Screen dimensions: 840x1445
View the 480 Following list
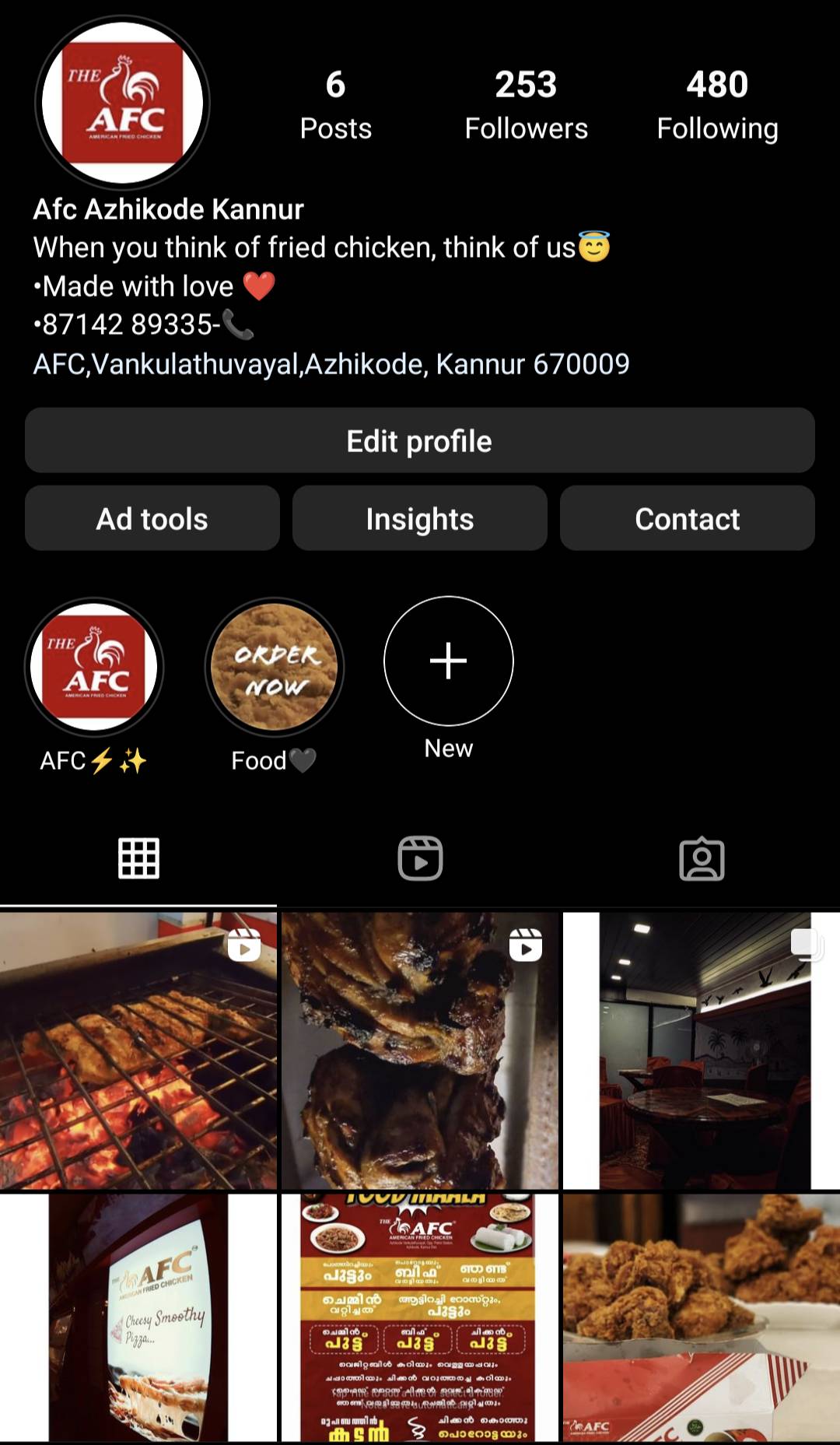tap(717, 105)
